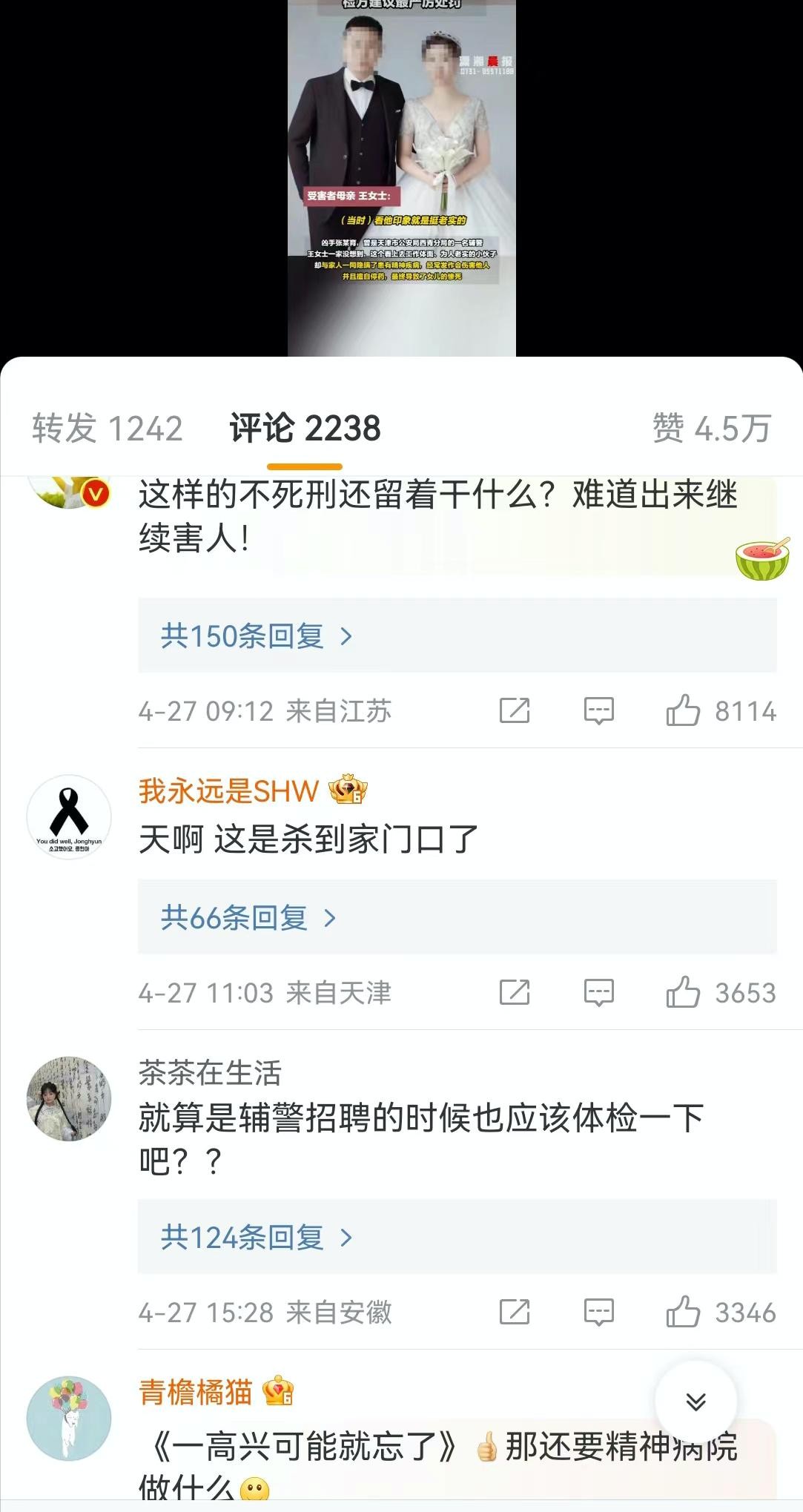Repost the comment from 江苏
The image size is (803, 1512).
[x=515, y=710]
